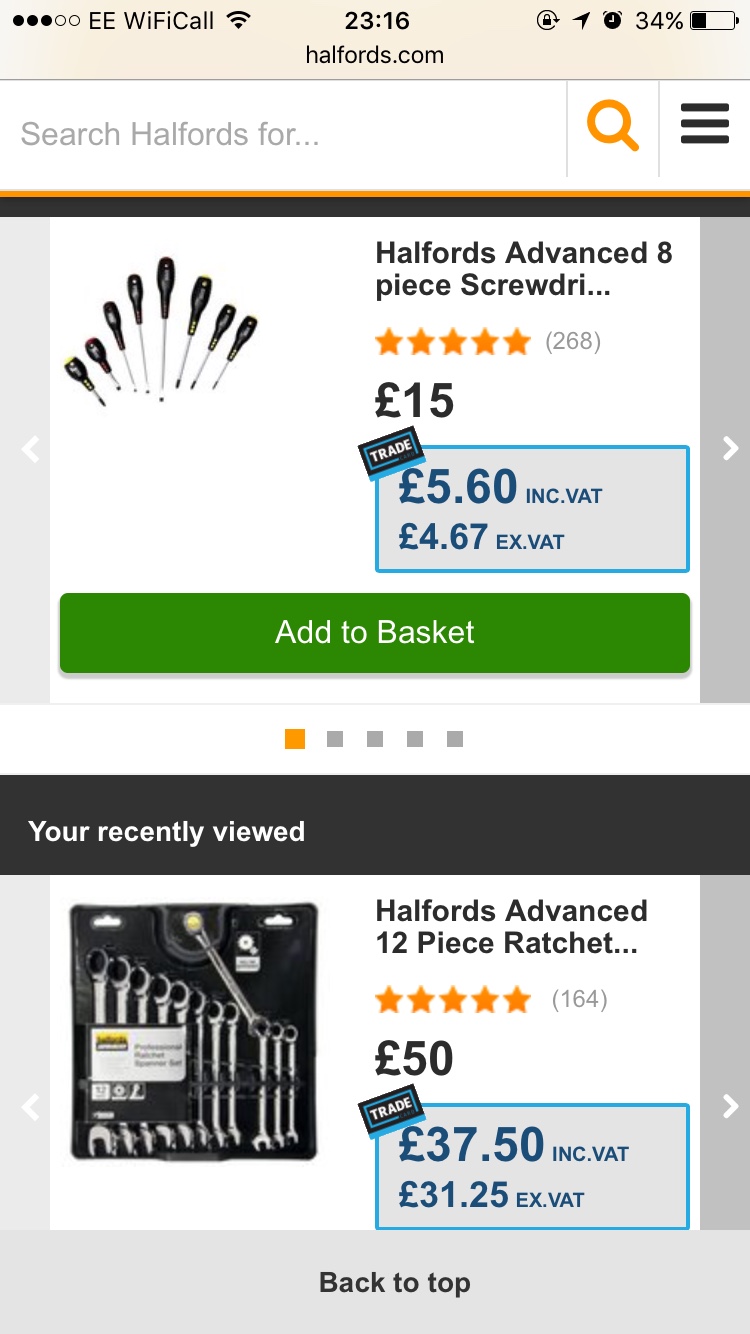The width and height of the screenshot is (750, 1334).
Task: Open the Halfords Advanced 8 piece Screwdriver product
Action: tap(523, 269)
